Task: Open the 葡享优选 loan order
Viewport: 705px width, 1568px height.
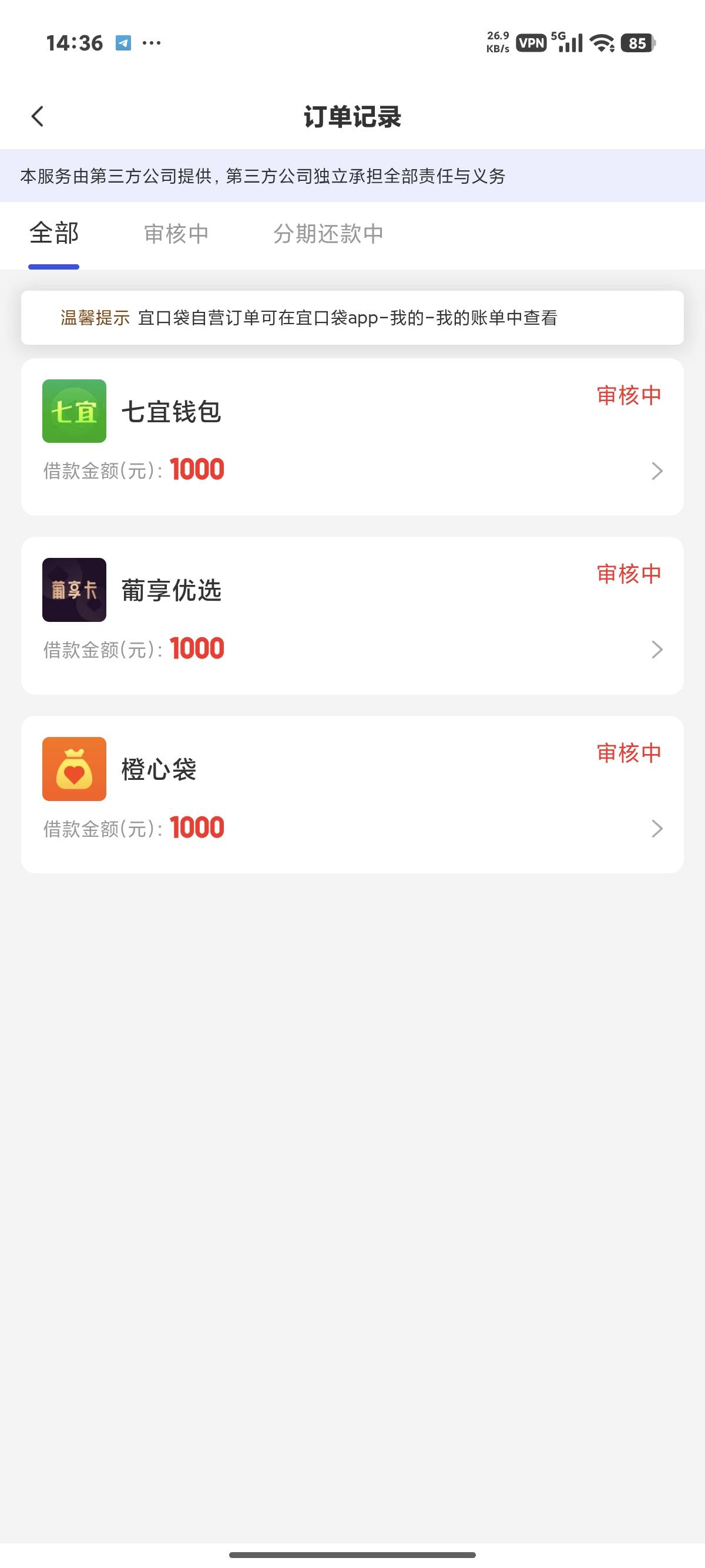Action: pyautogui.click(x=352, y=616)
